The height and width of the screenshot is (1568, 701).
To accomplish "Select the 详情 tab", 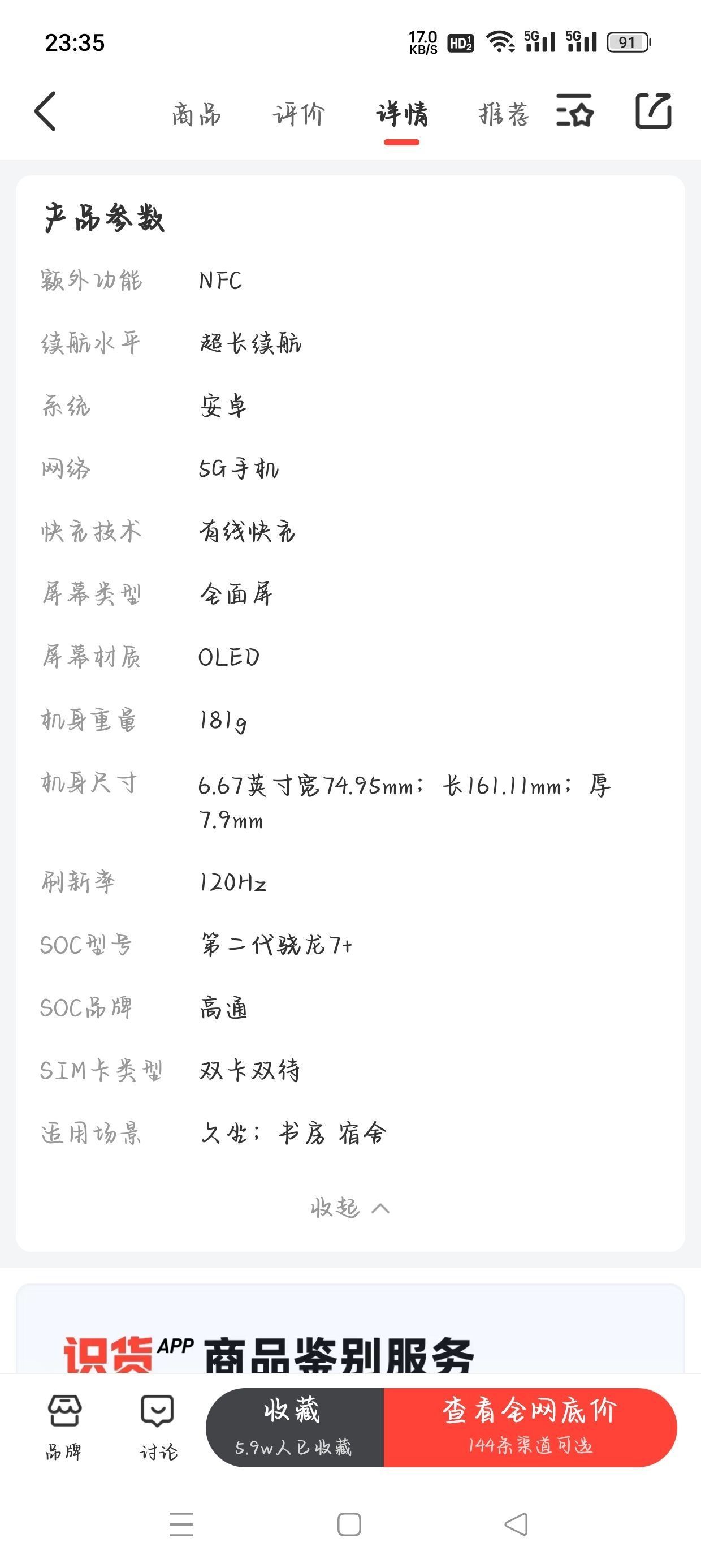I will click(401, 114).
